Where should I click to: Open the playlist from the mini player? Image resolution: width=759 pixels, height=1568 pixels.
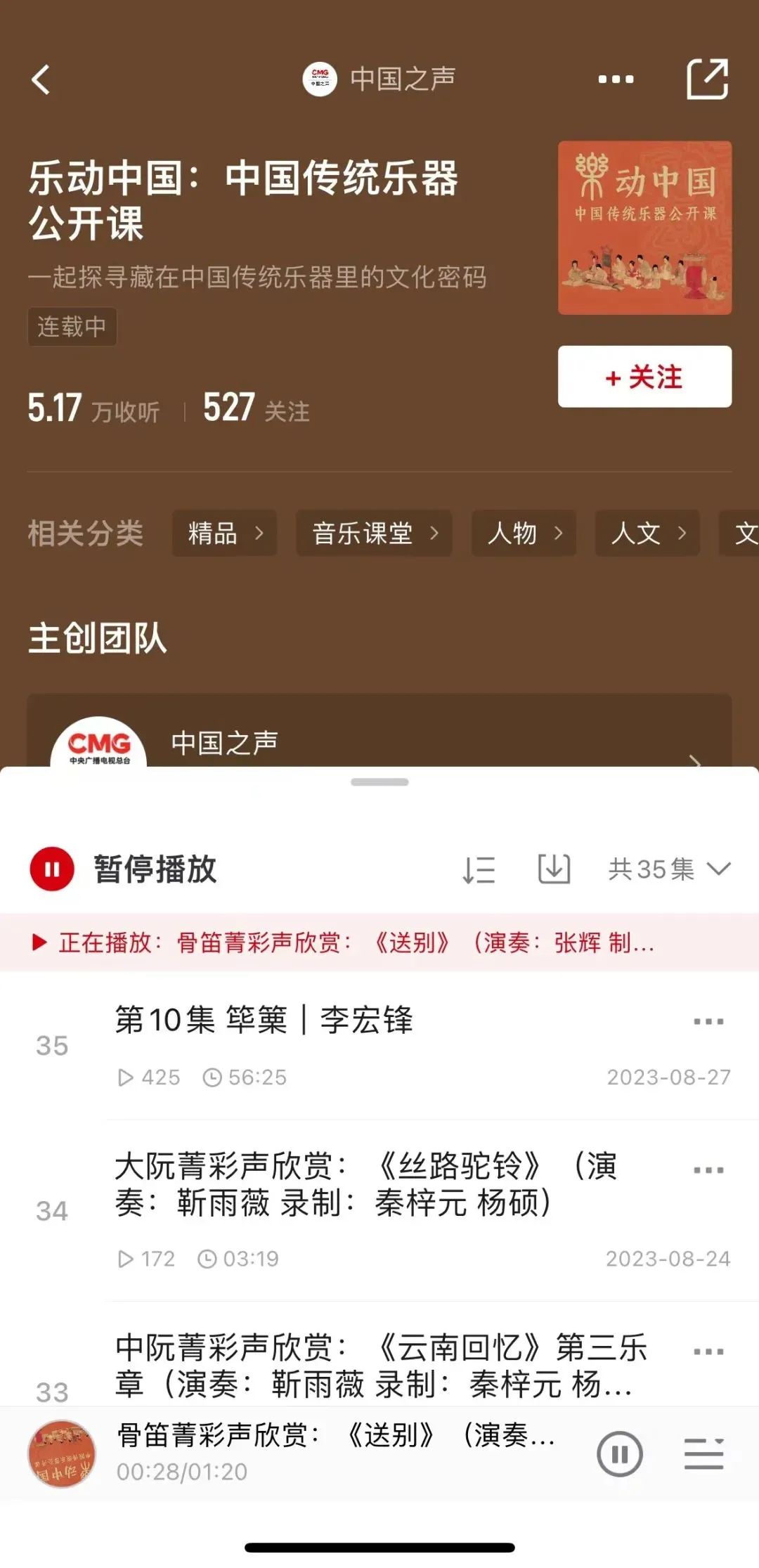703,1453
